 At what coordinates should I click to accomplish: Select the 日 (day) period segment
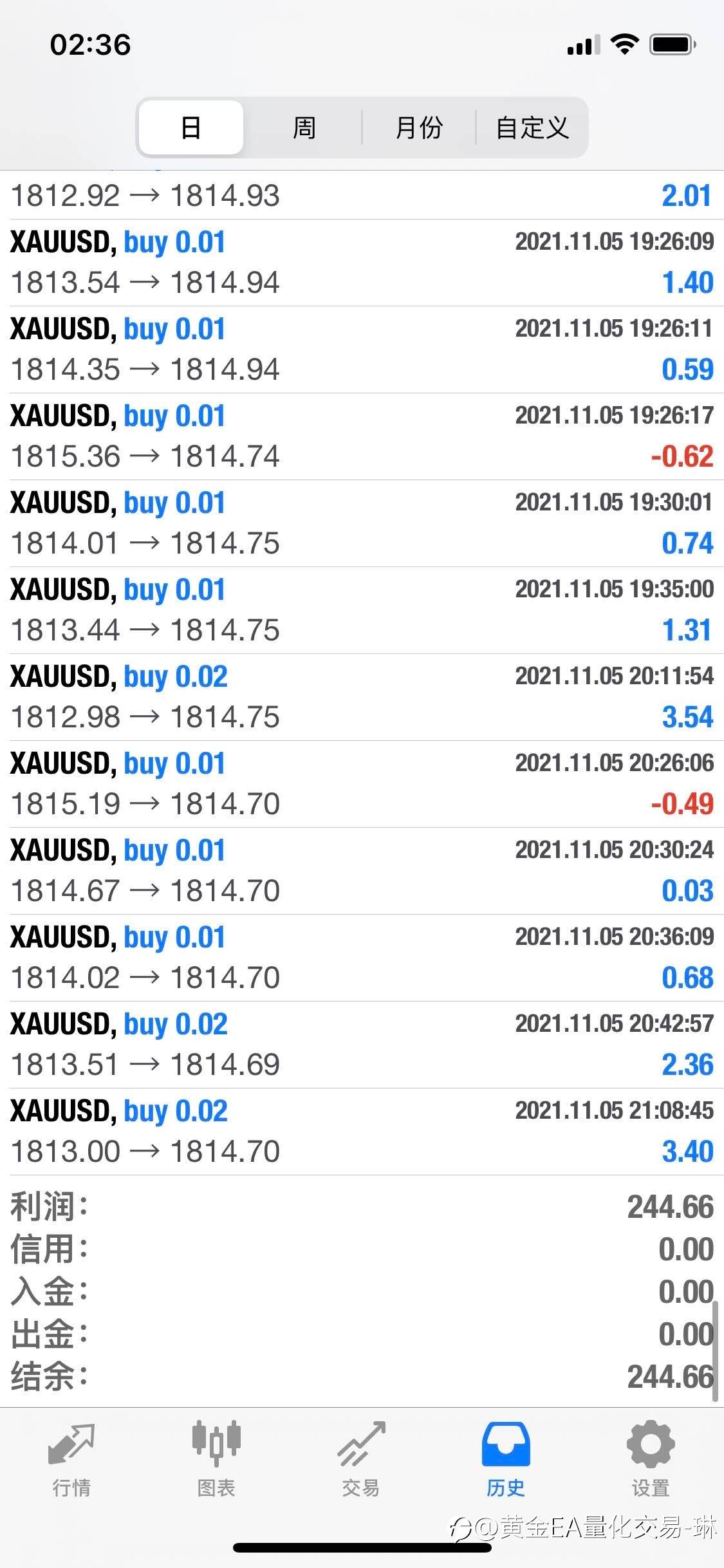pyautogui.click(x=191, y=127)
